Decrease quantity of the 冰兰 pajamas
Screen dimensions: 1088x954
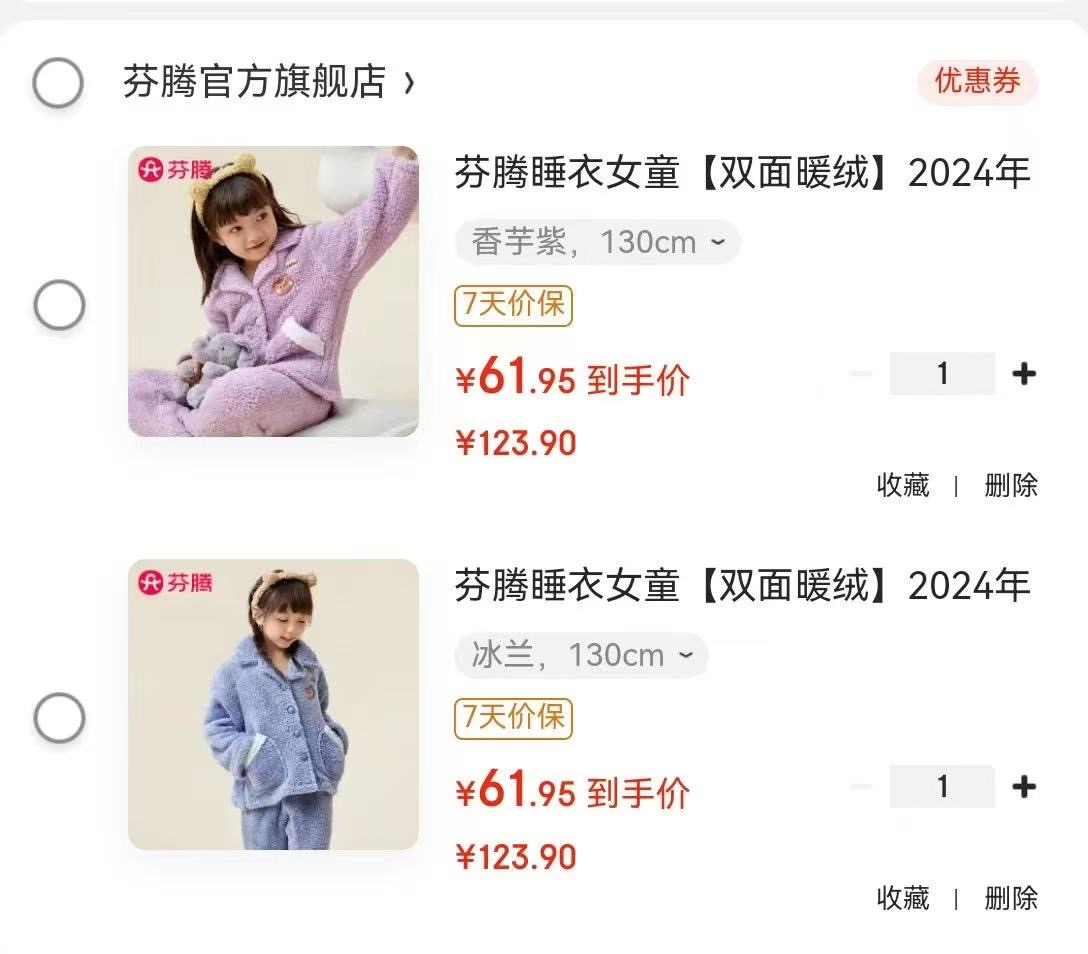click(x=861, y=787)
